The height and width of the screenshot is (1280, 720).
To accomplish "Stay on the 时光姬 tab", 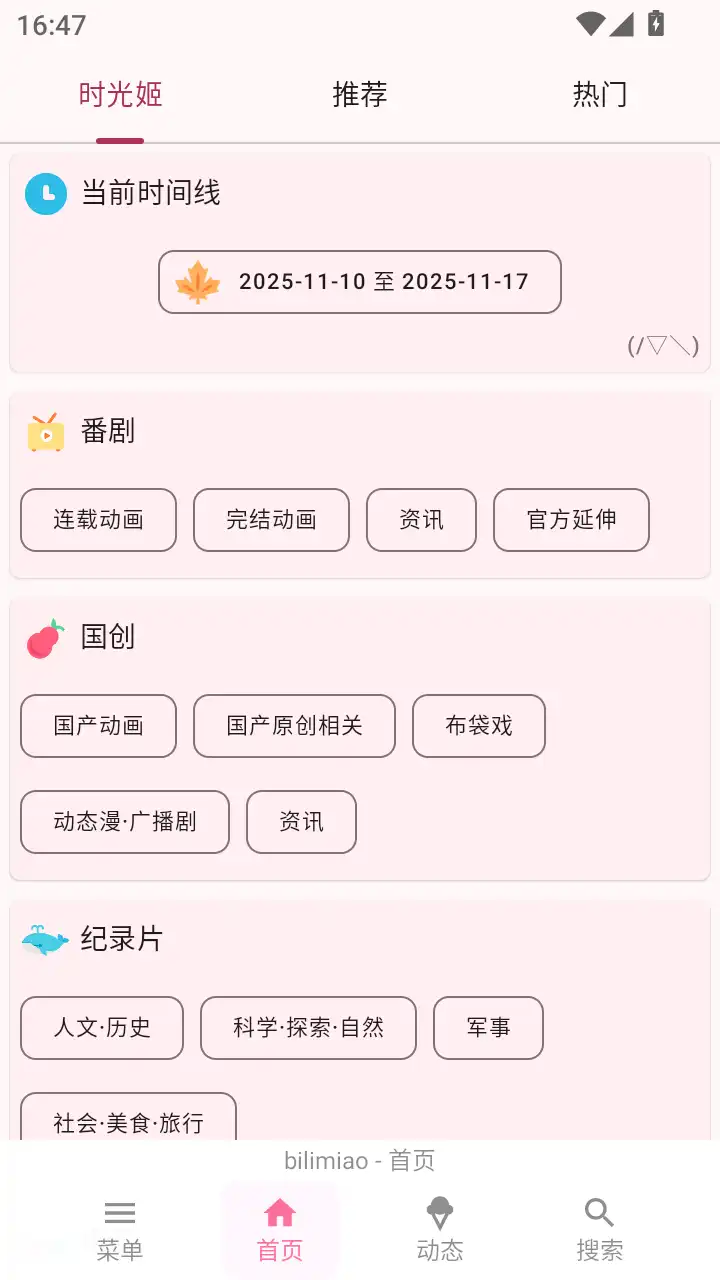I will tap(119, 94).
